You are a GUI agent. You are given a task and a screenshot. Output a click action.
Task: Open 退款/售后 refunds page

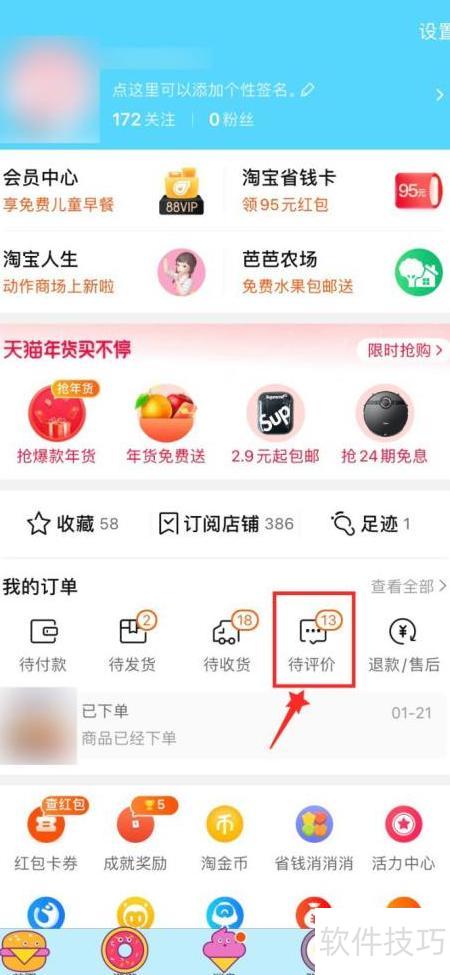pyautogui.click(x=404, y=644)
